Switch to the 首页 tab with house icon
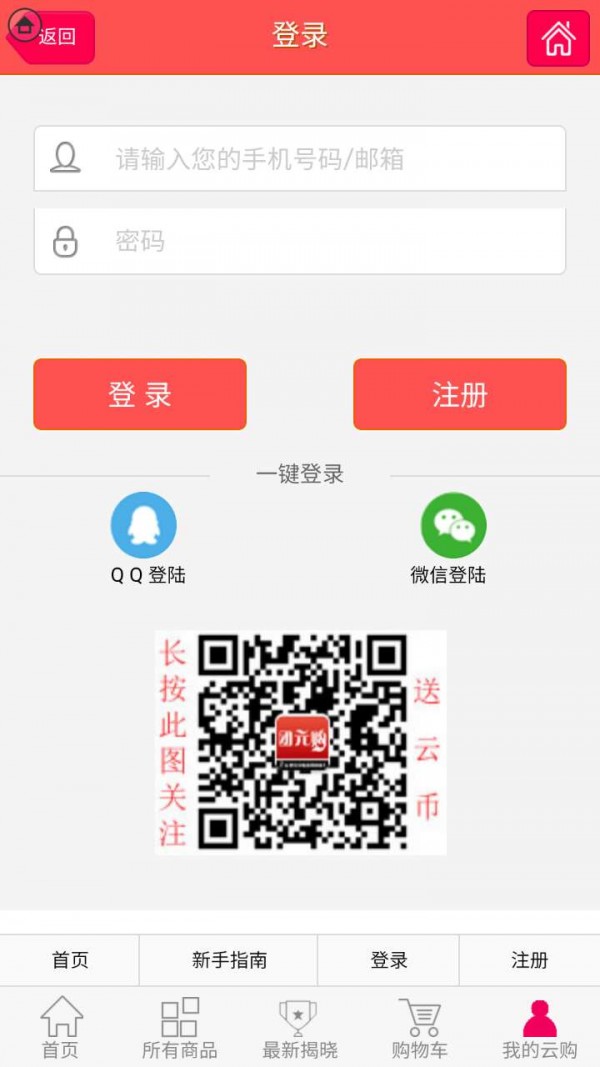 (x=60, y=1027)
